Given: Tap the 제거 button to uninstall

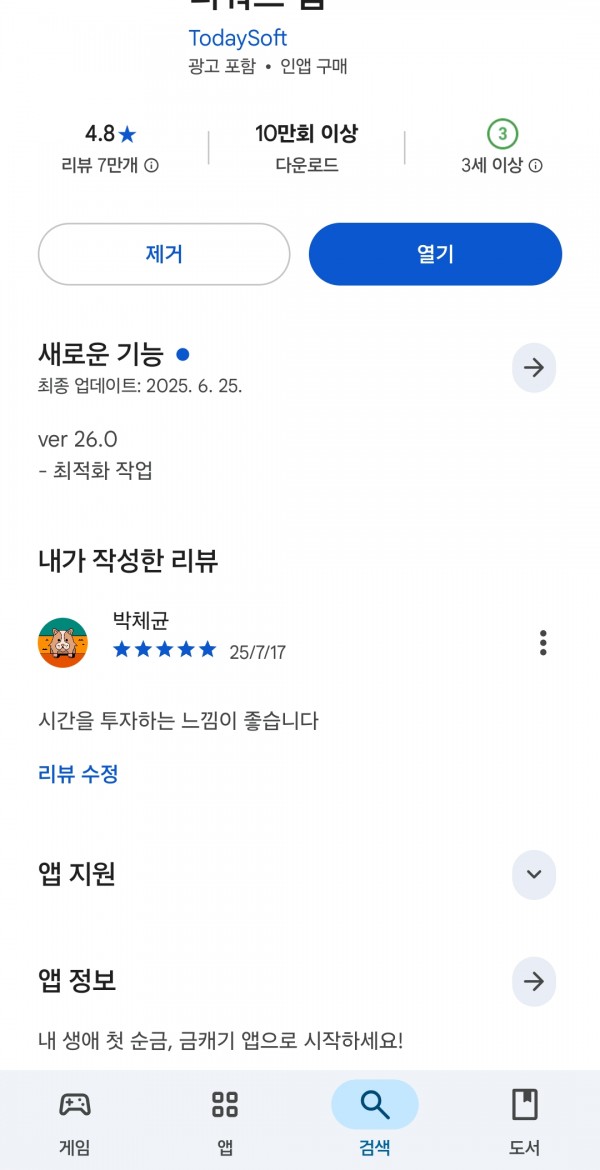Looking at the screenshot, I should (x=164, y=254).
